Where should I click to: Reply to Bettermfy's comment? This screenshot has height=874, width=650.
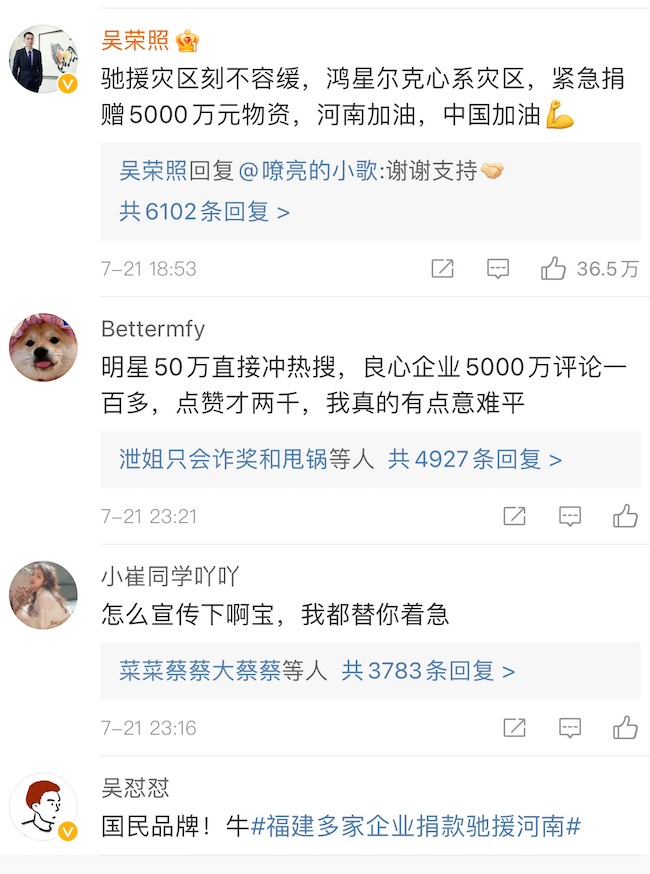(x=570, y=516)
